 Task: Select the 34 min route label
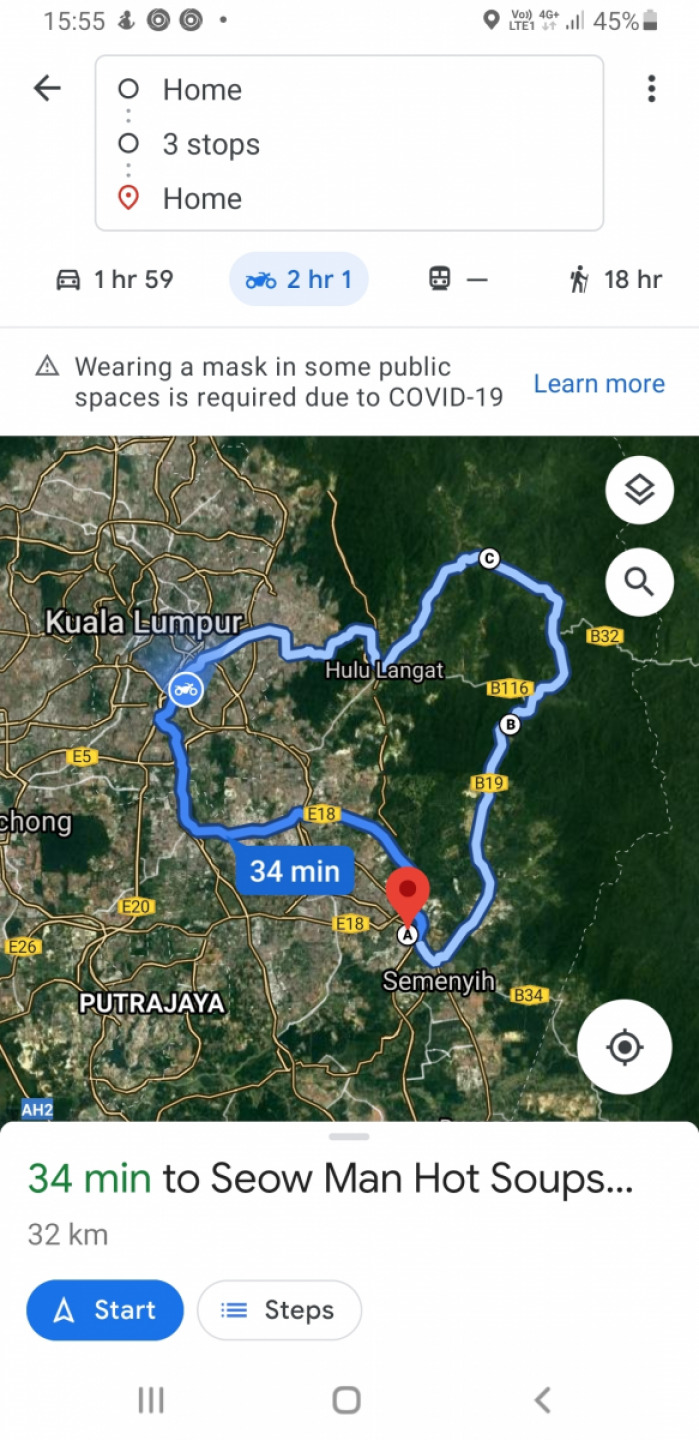[x=294, y=871]
